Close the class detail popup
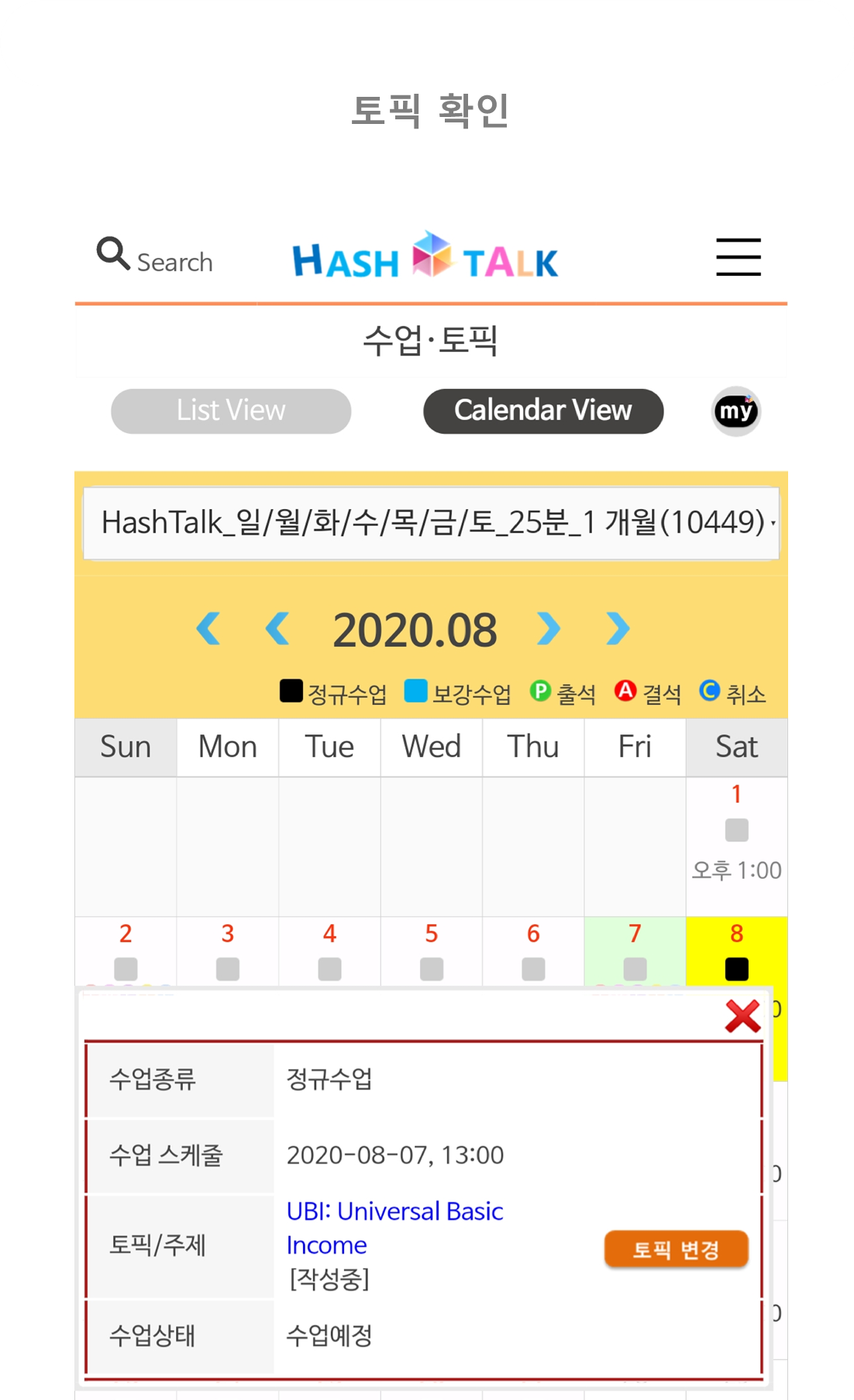 [742, 1016]
